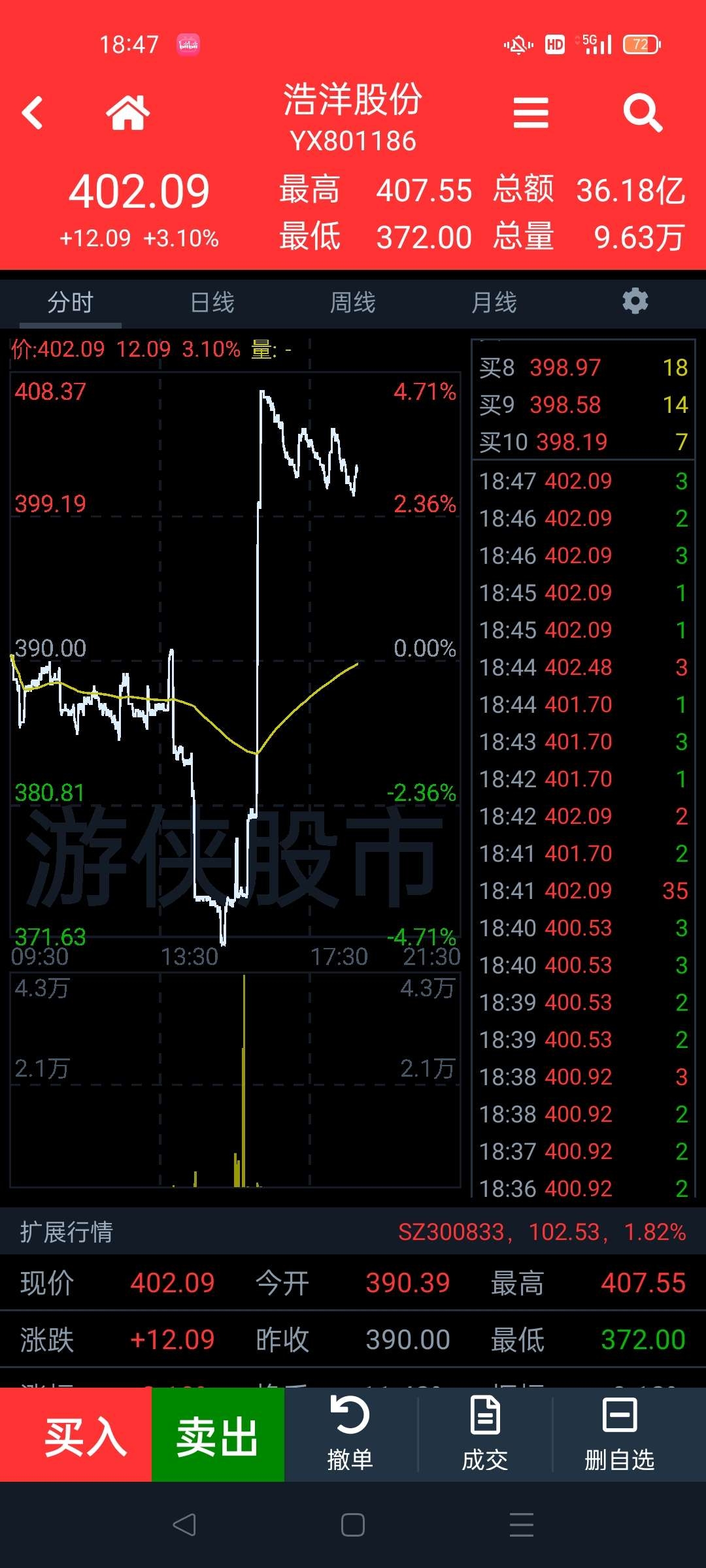The width and height of the screenshot is (706, 1568).
Task: Open the hamburger menu icon
Action: [x=531, y=113]
